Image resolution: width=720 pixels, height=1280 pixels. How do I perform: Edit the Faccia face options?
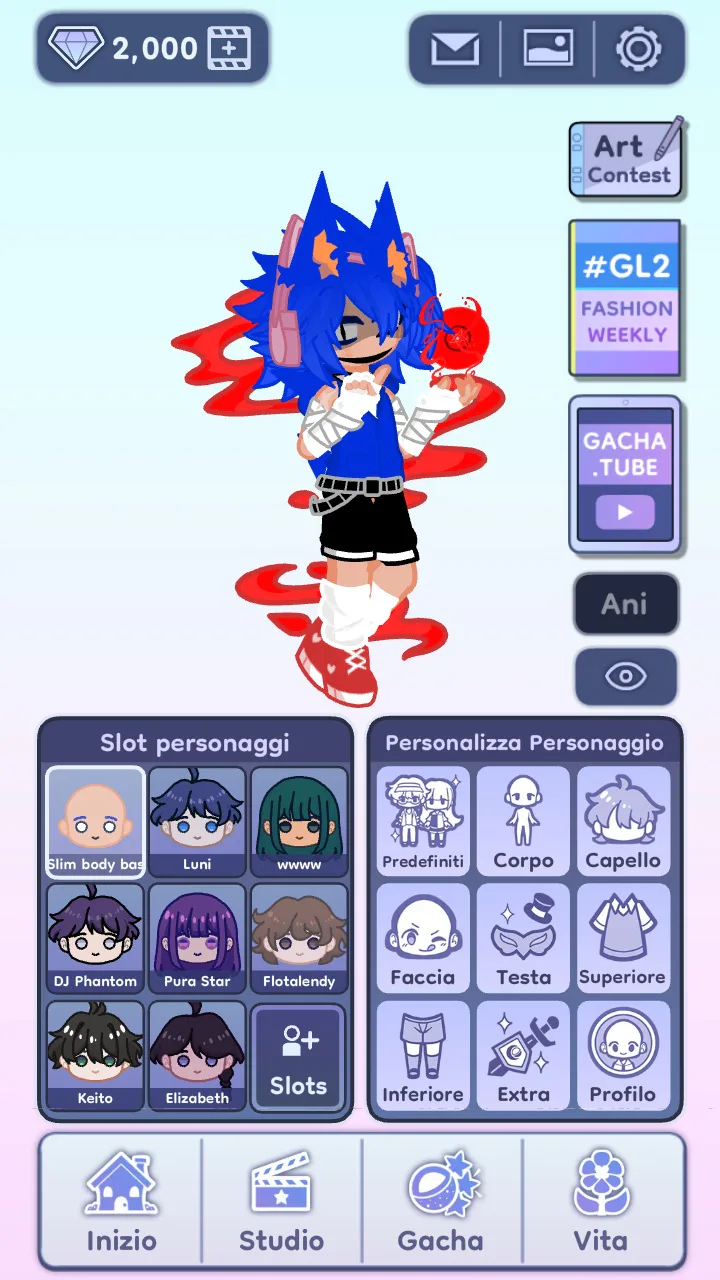[423, 938]
